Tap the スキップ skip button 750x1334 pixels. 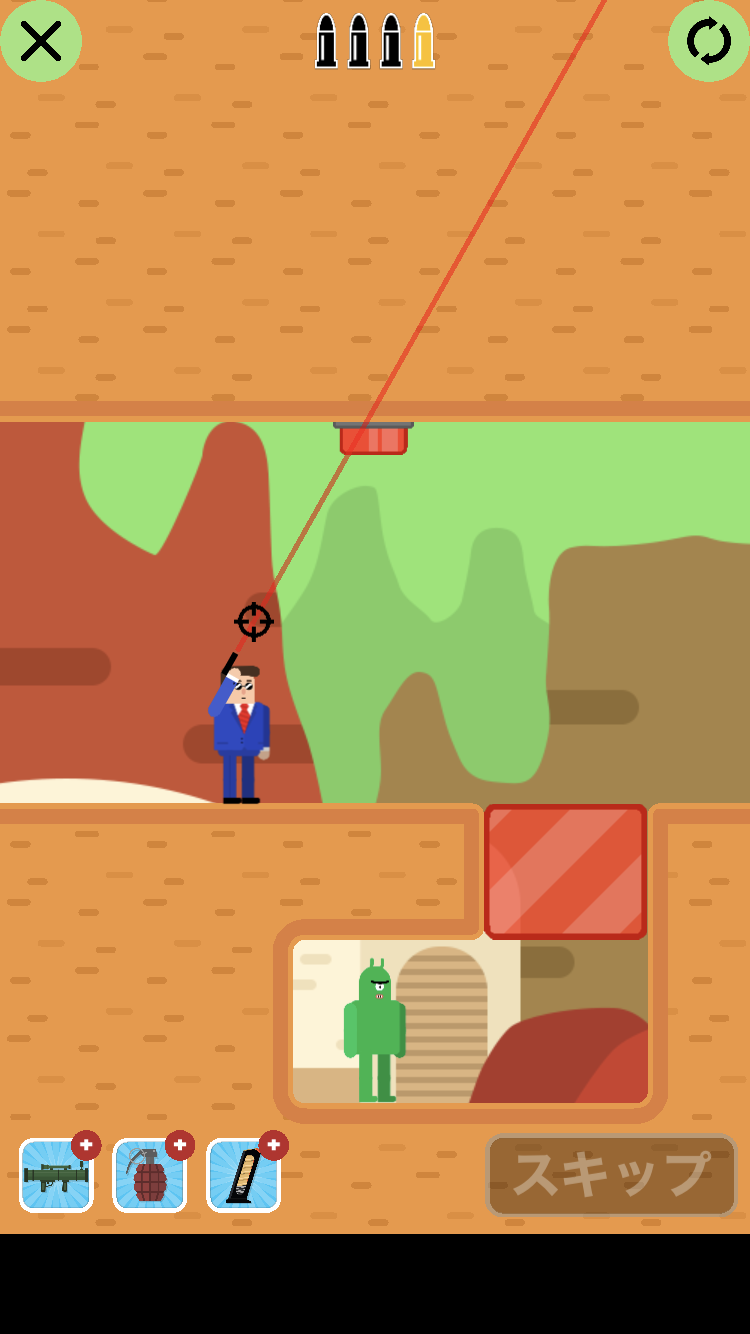611,1174
